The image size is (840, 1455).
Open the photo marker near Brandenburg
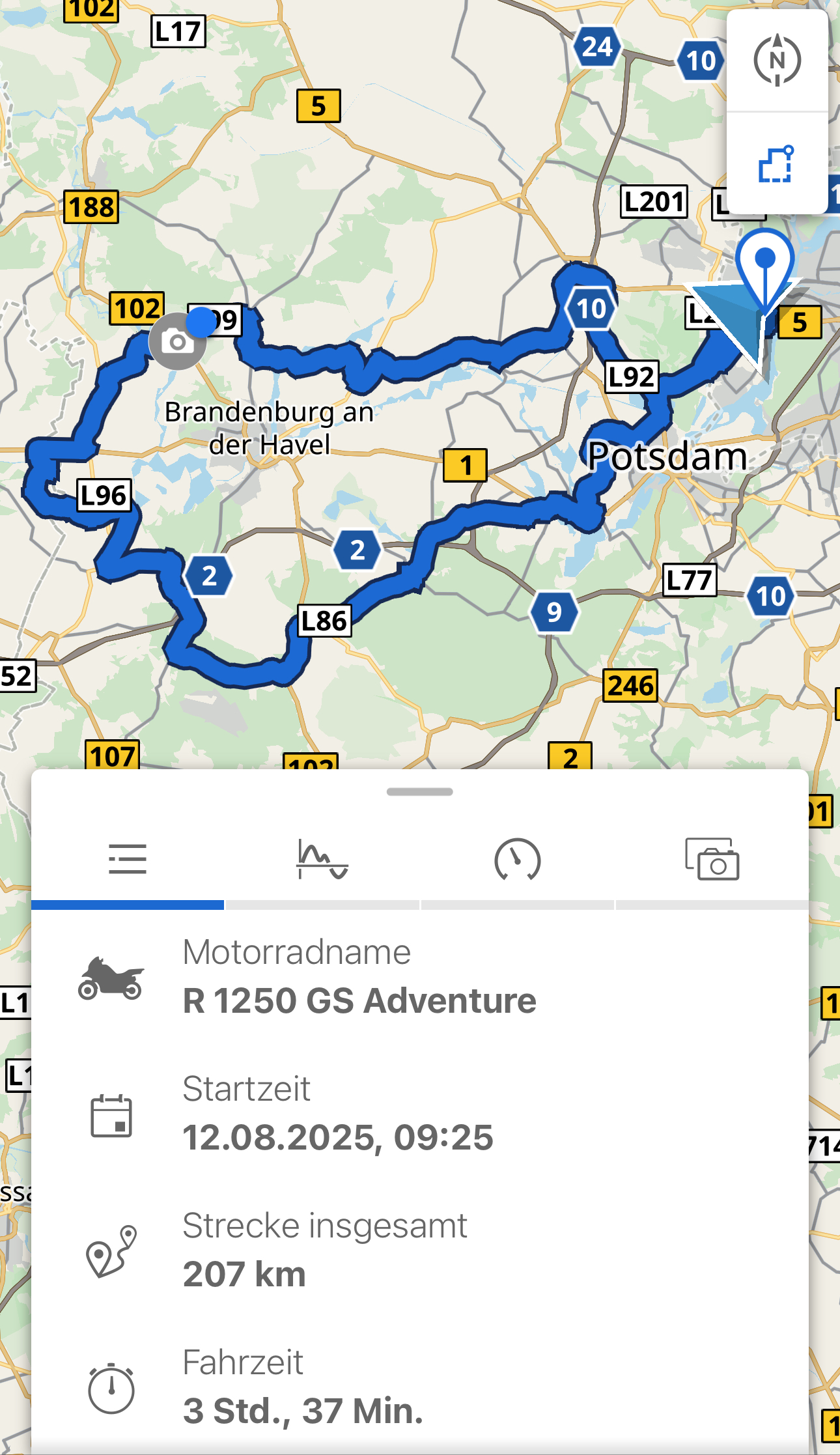tap(176, 341)
